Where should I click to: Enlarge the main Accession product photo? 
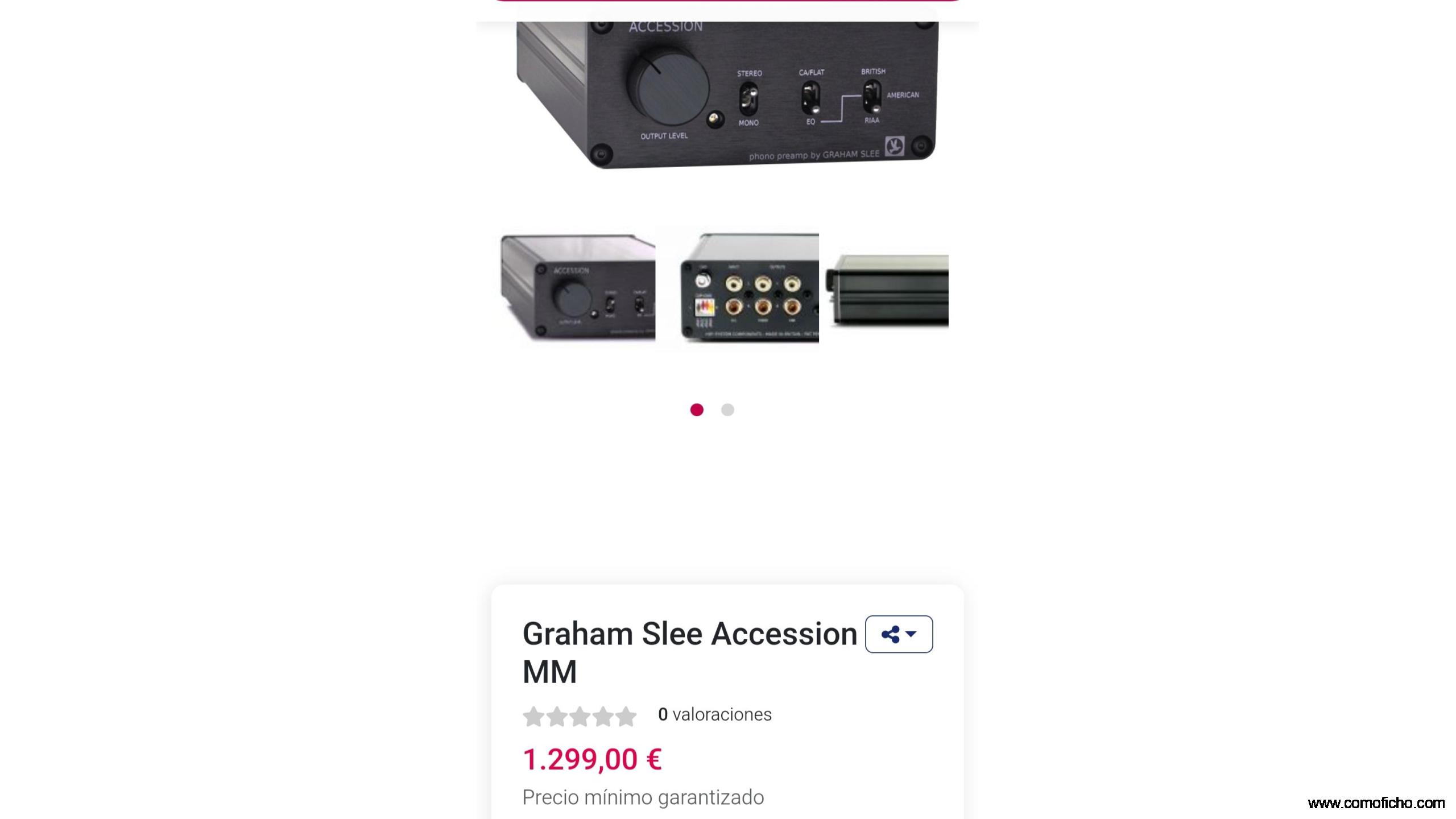pos(726,94)
